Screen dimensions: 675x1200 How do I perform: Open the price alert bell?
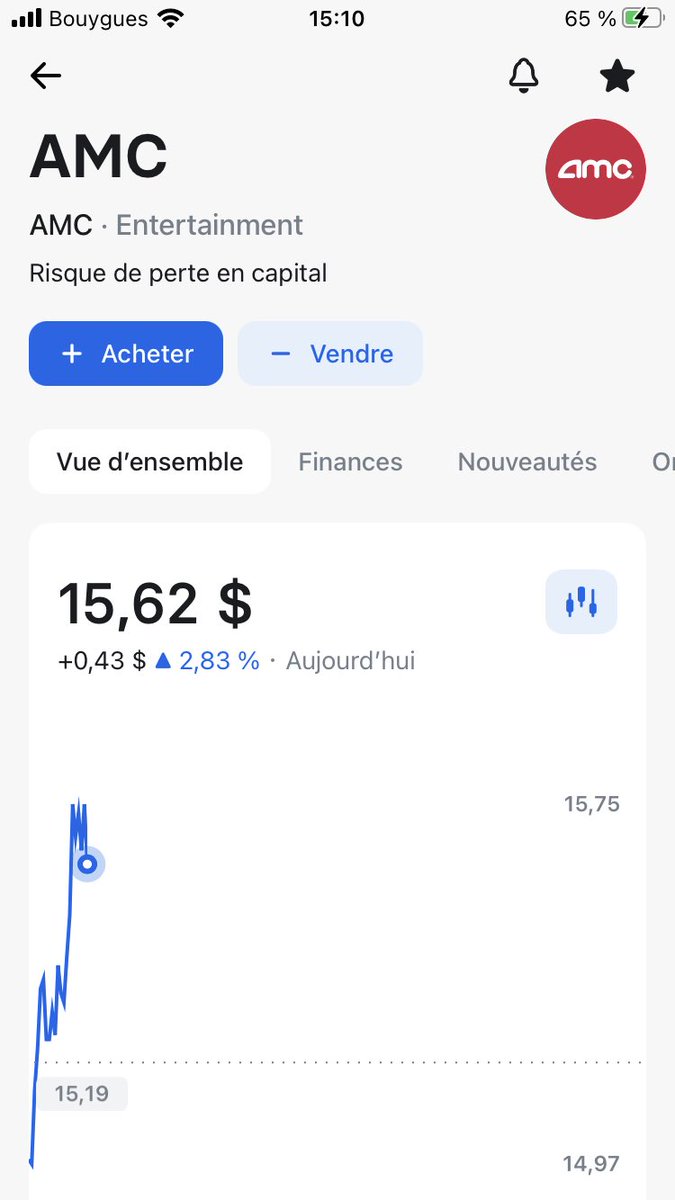click(x=524, y=76)
